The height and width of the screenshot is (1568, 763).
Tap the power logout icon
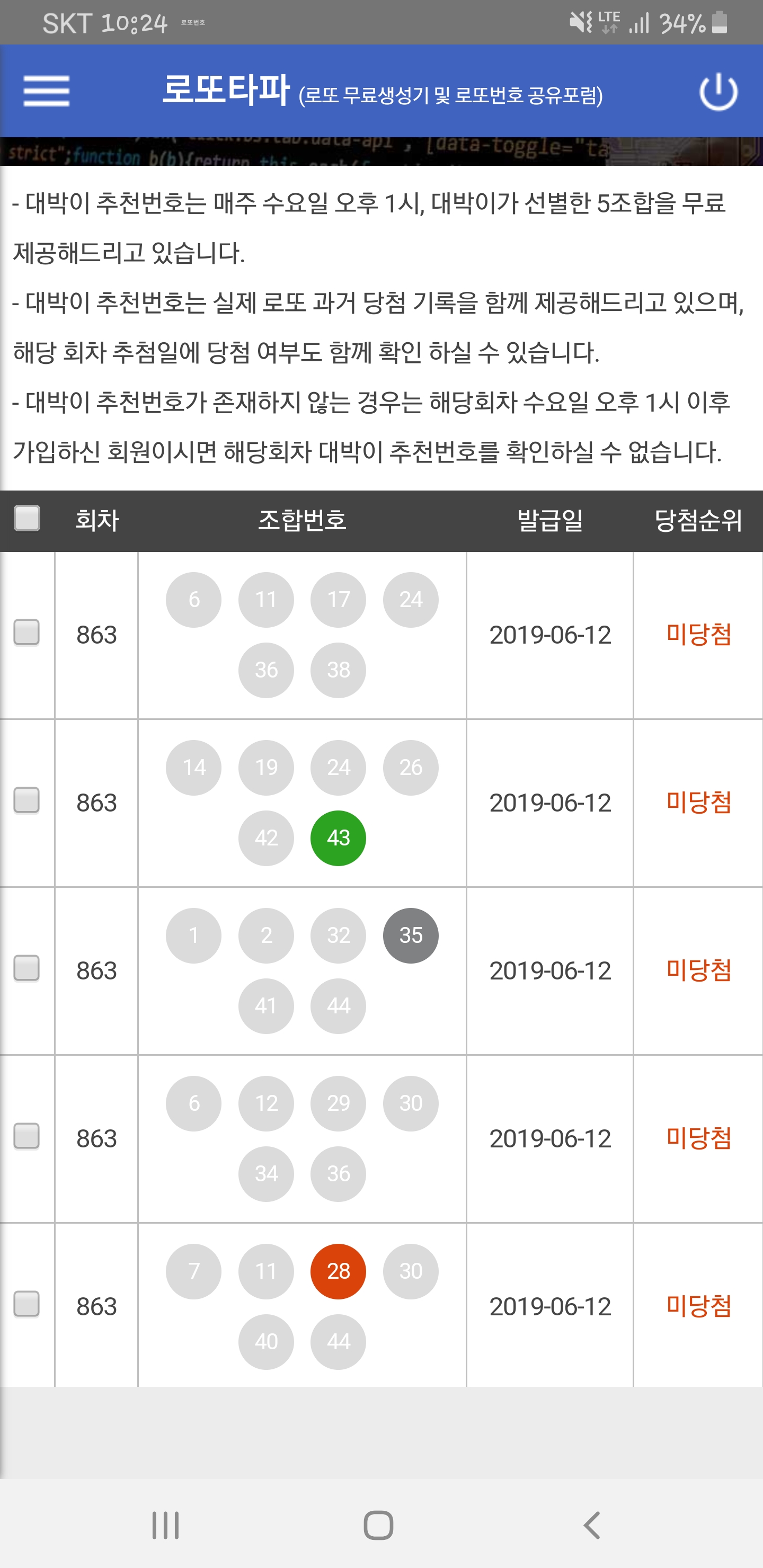pos(718,91)
